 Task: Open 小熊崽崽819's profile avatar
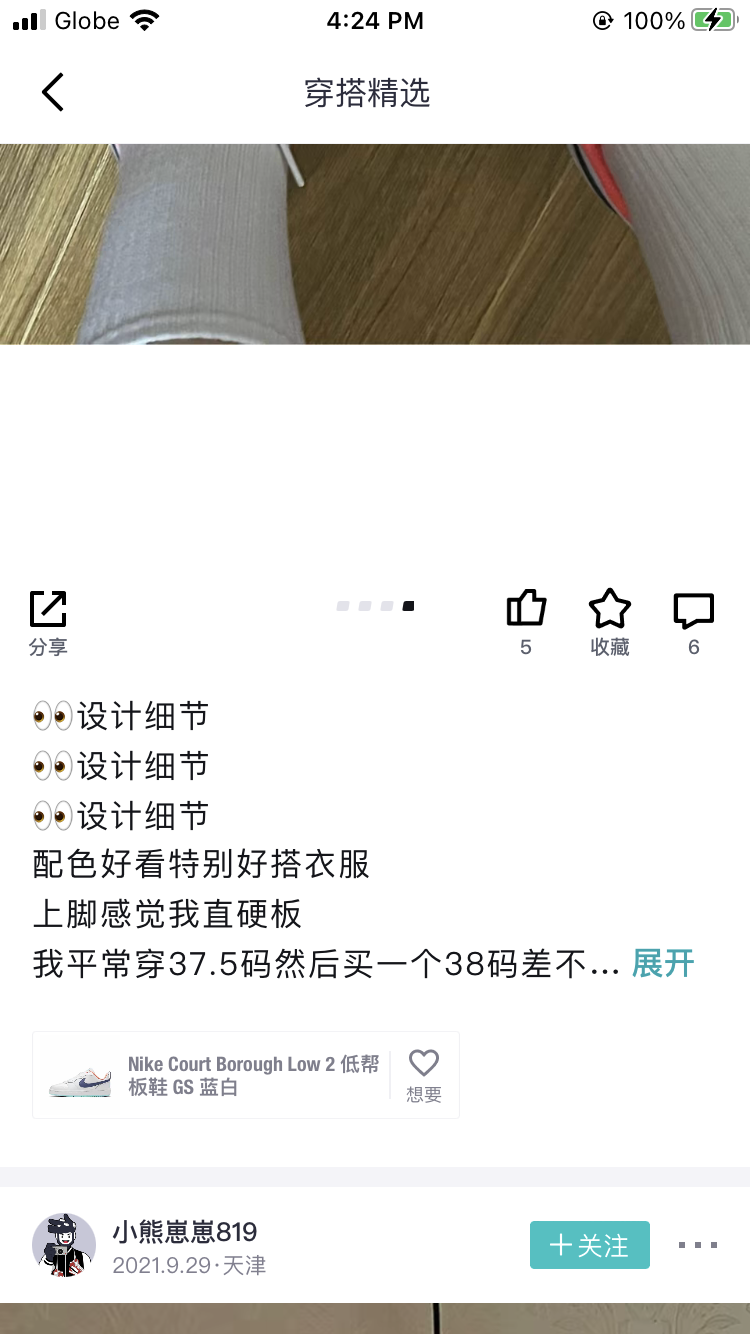(x=64, y=1246)
